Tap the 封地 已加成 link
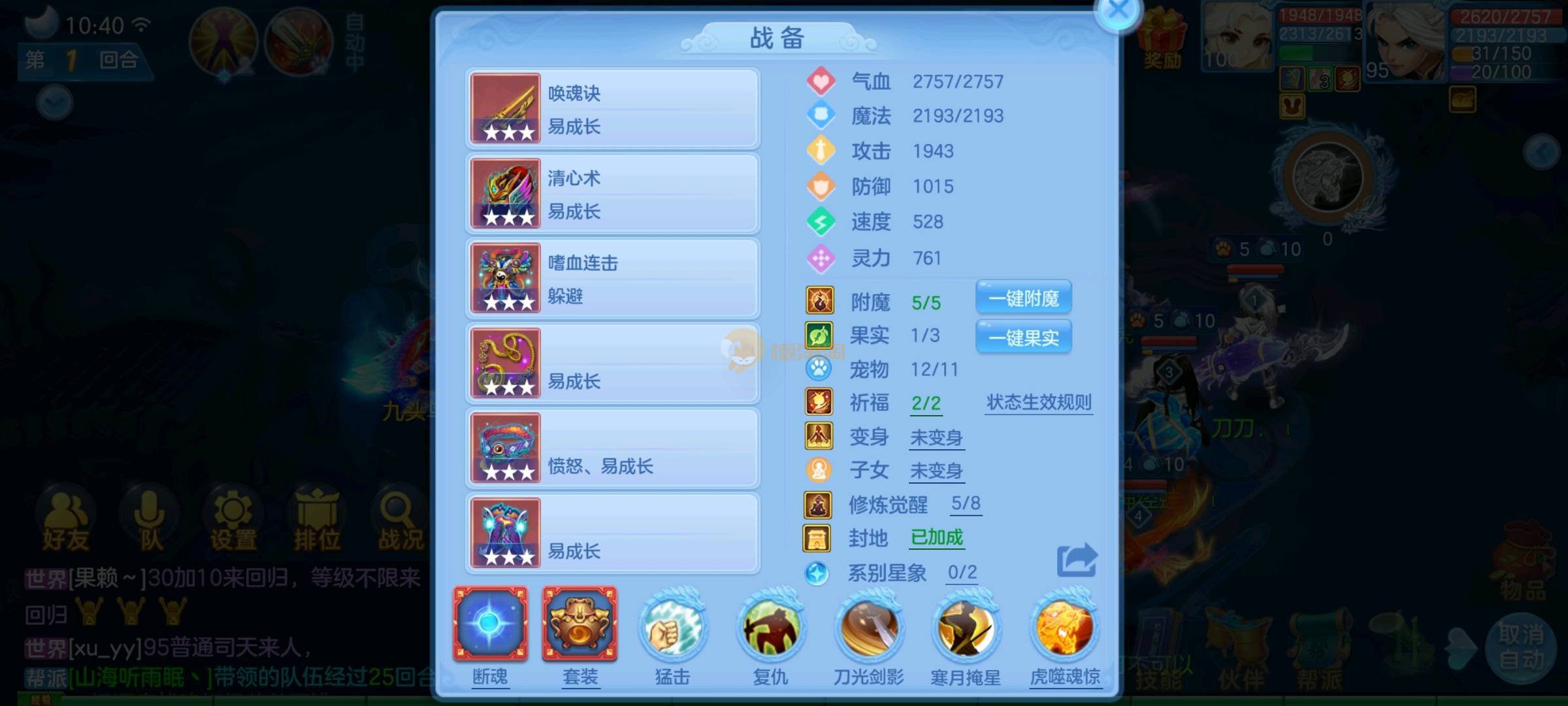1568x706 pixels. [x=936, y=538]
